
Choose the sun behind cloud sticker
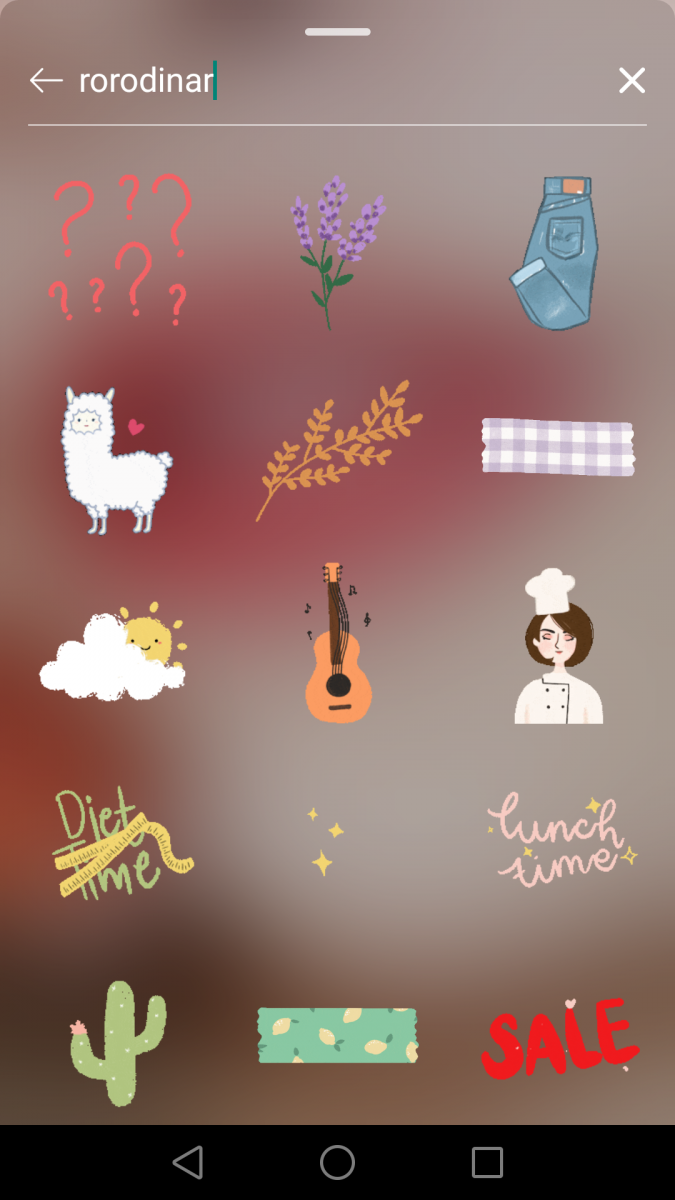tap(113, 653)
